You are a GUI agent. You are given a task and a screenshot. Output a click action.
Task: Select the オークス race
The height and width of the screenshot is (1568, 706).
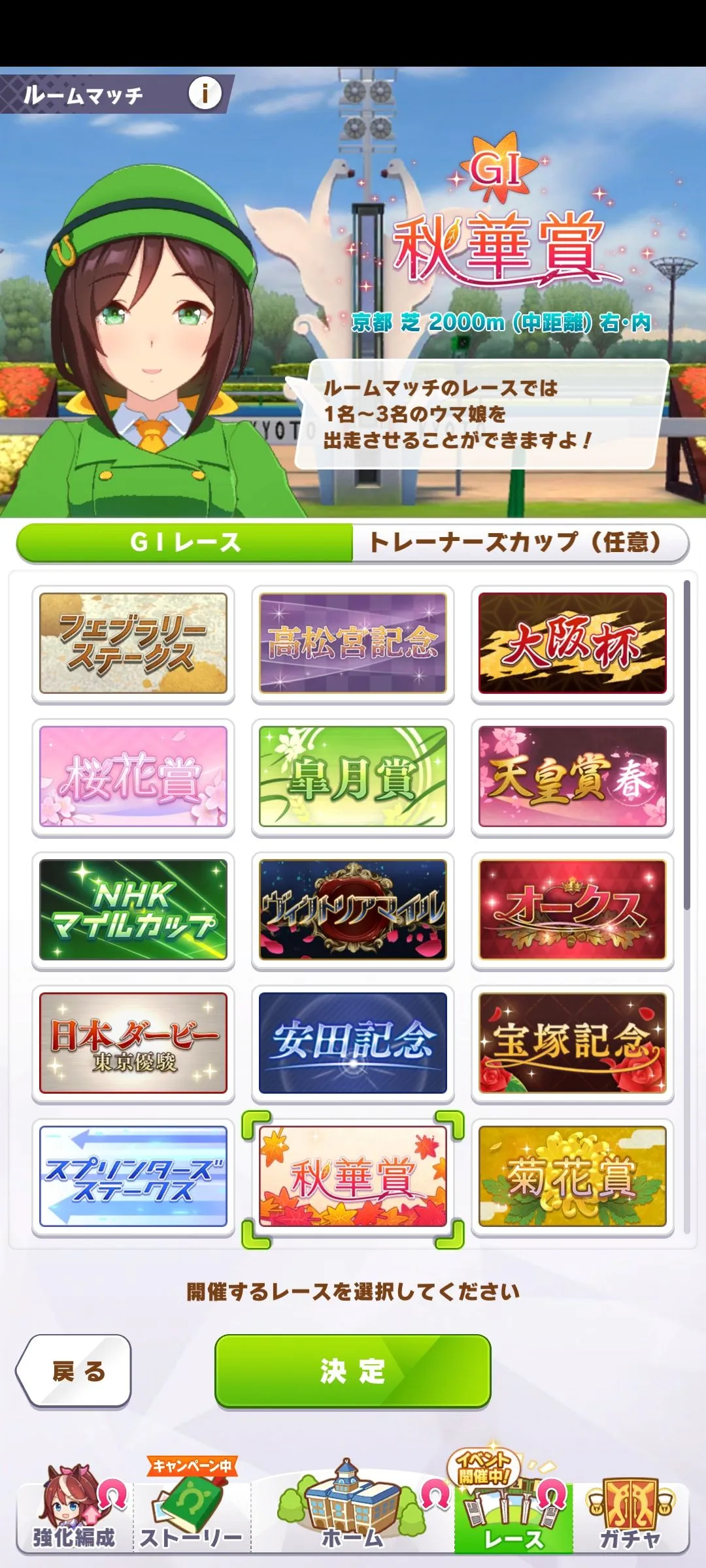pyautogui.click(x=572, y=910)
